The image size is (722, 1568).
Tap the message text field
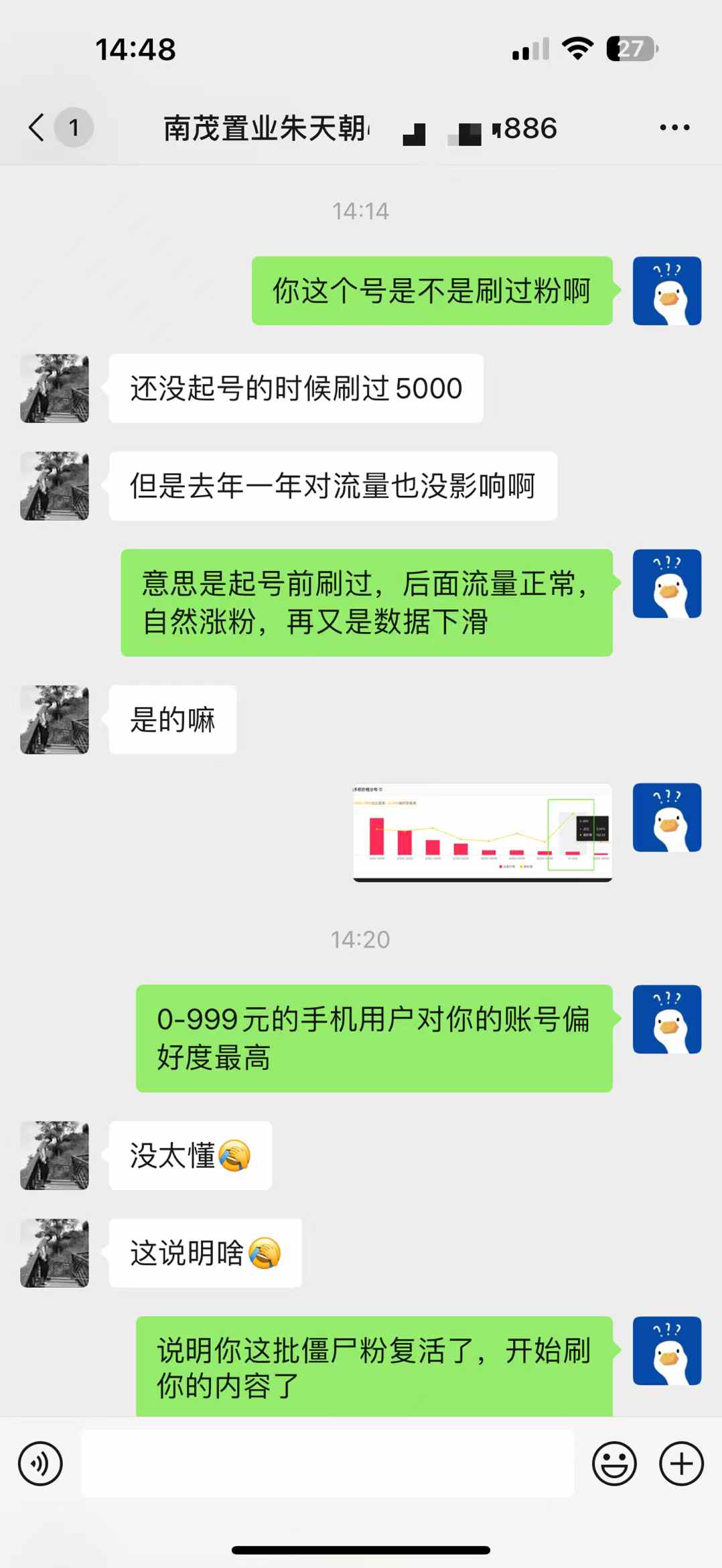[328, 1463]
